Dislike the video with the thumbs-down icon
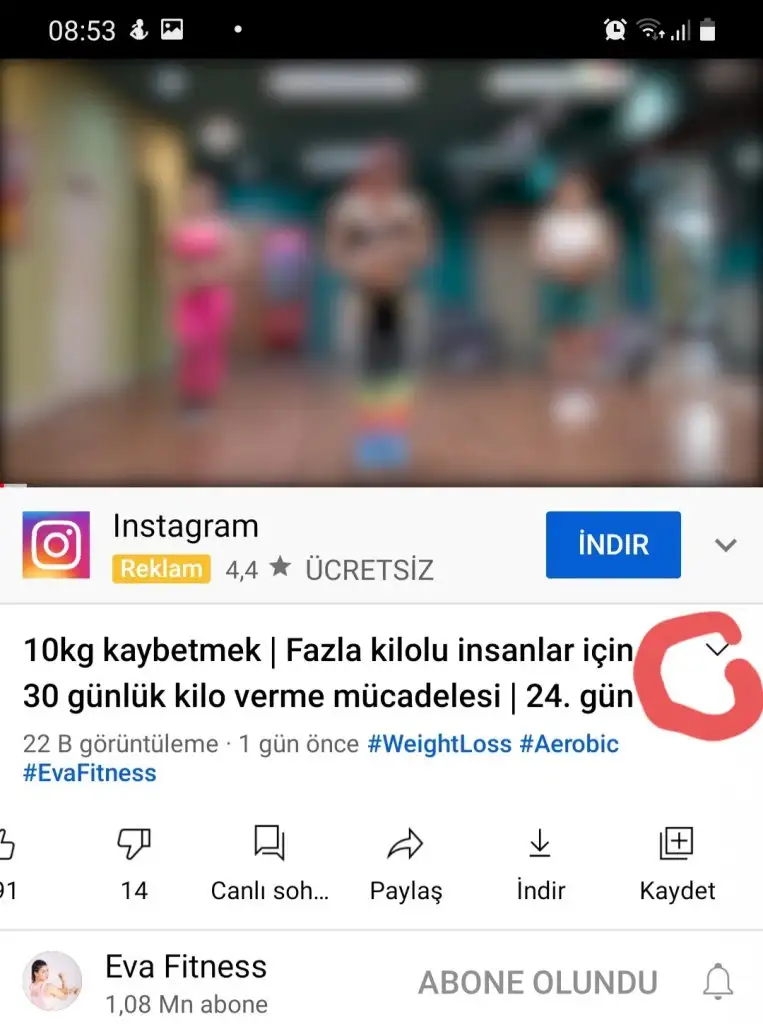 (x=134, y=846)
